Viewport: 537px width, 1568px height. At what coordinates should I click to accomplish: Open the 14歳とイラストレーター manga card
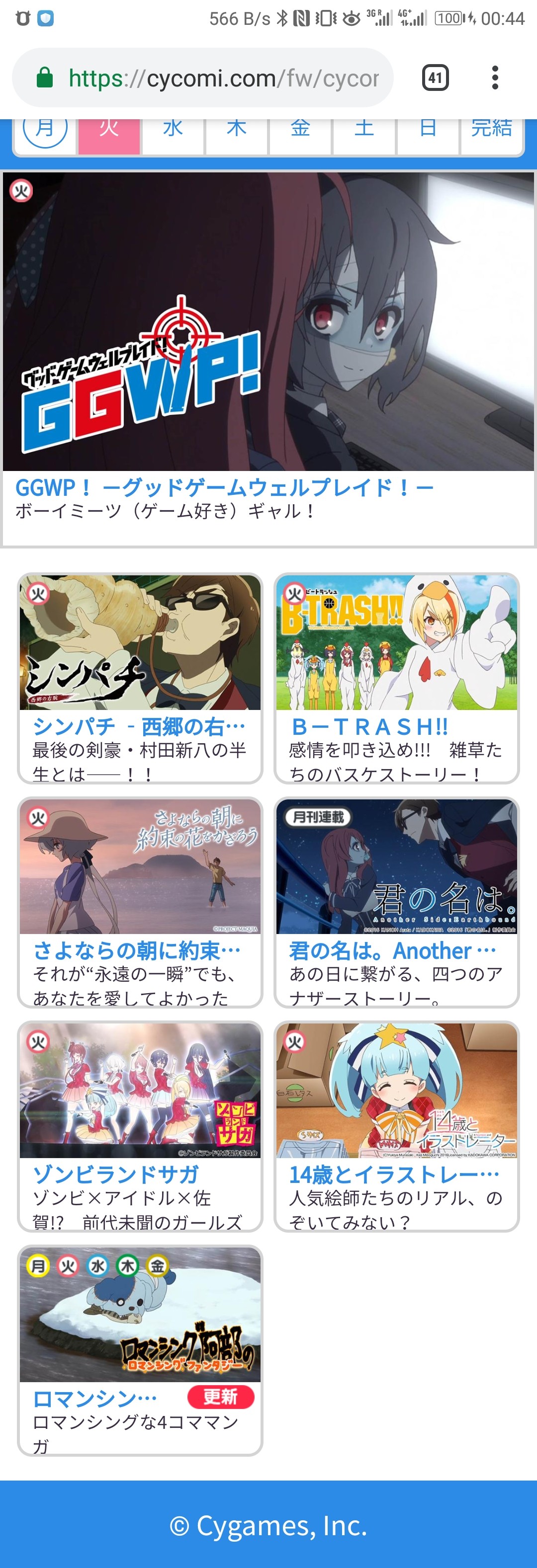[x=396, y=1125]
